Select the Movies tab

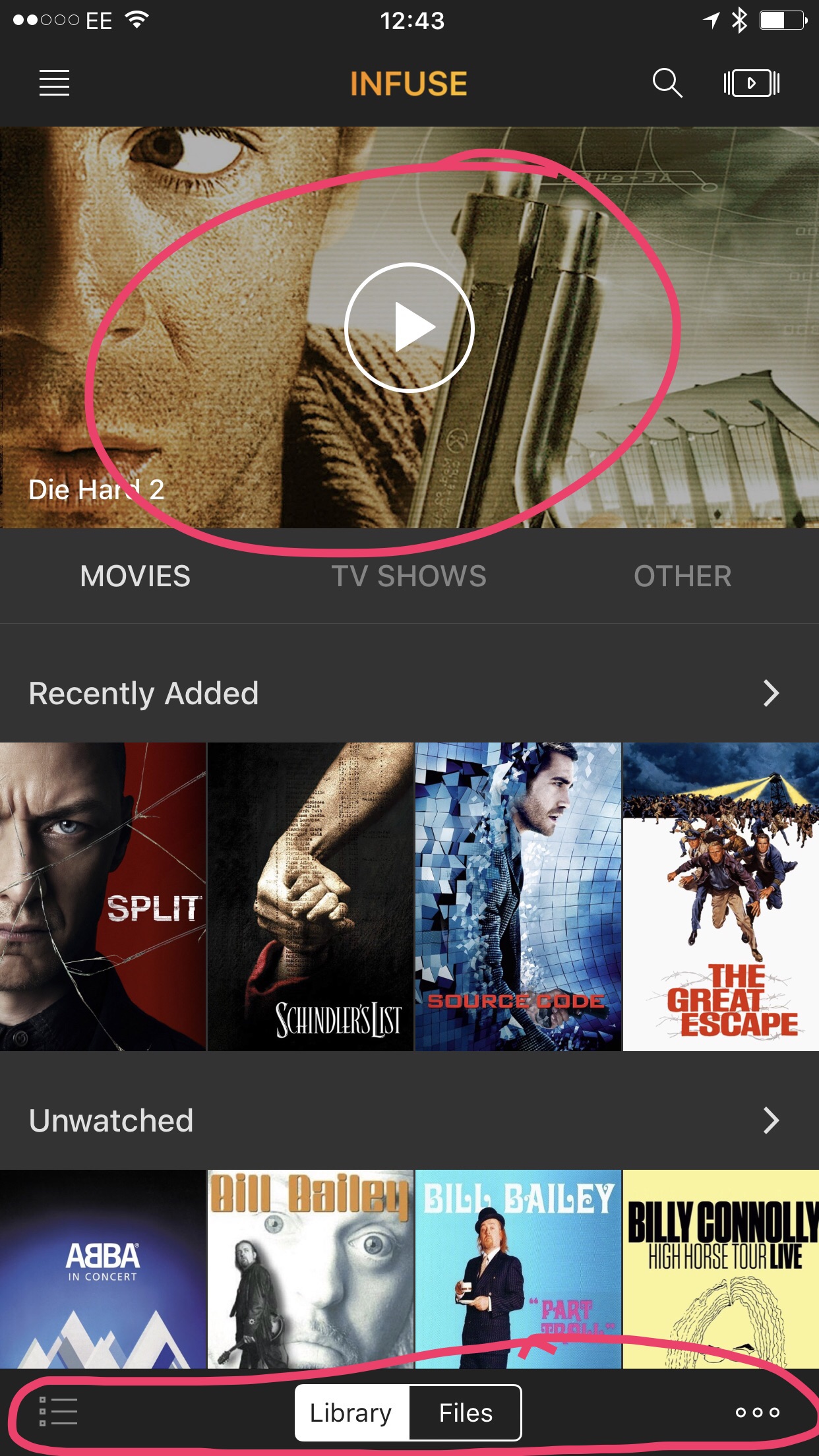135,576
